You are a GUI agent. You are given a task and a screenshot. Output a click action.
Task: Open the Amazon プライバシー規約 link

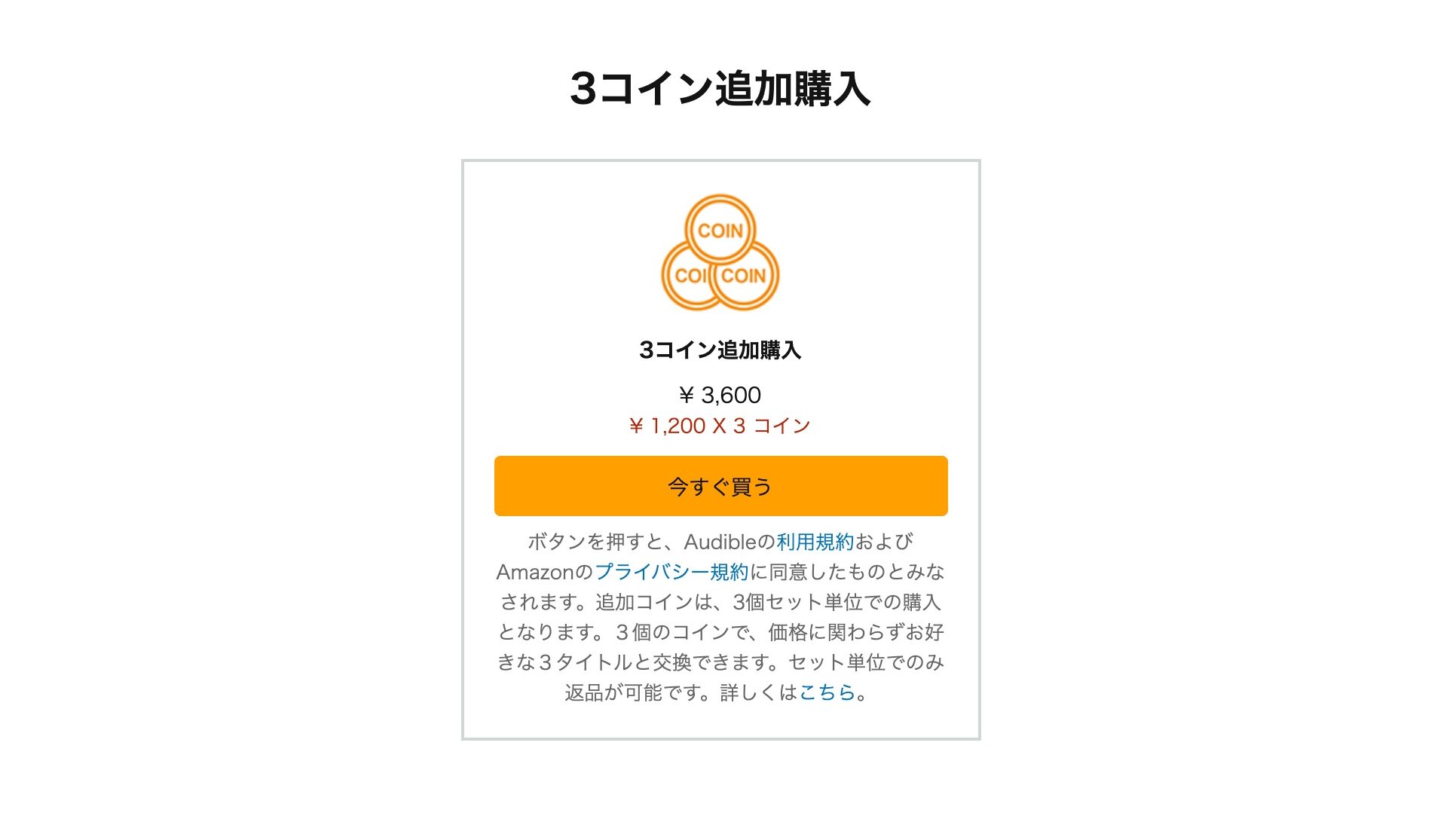(671, 572)
